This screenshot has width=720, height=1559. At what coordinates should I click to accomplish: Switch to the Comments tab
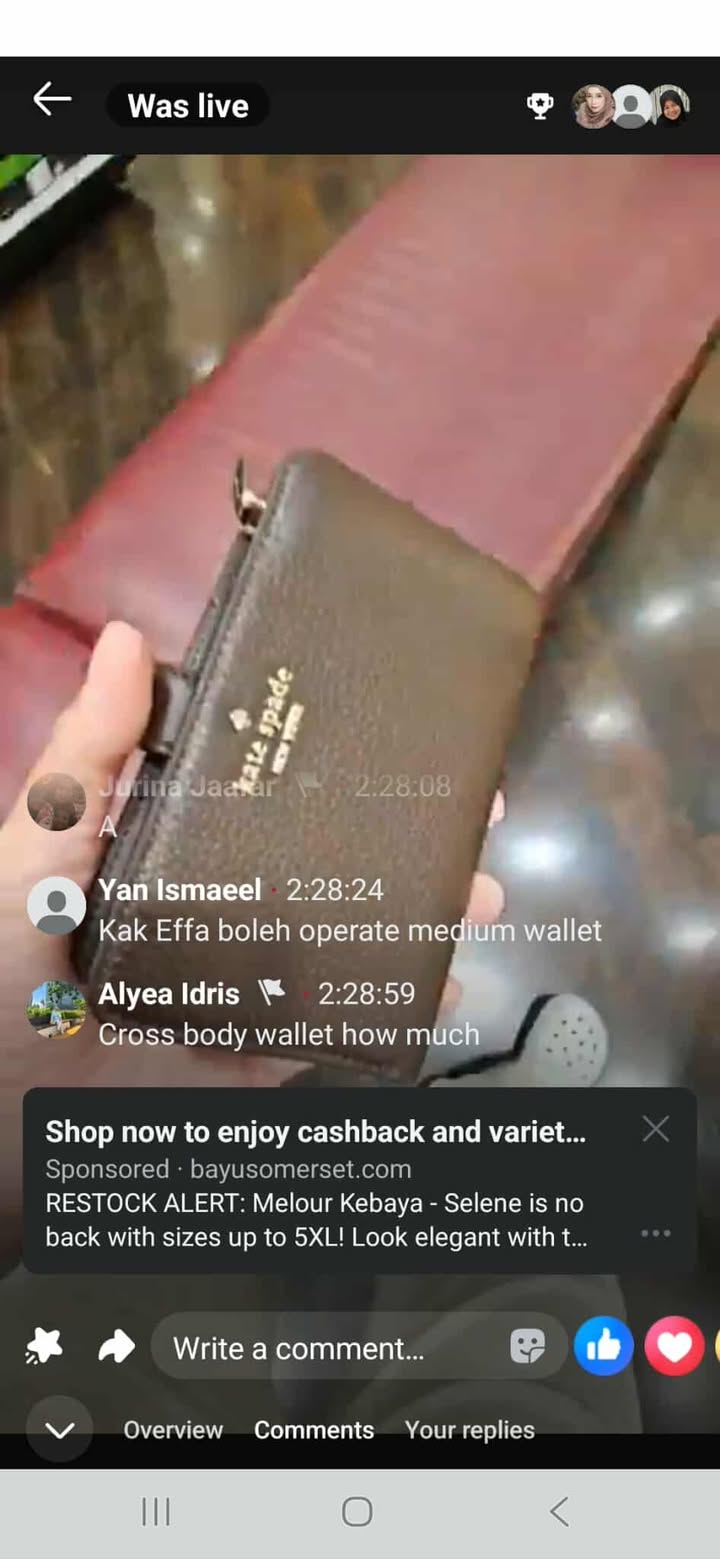click(x=314, y=1430)
